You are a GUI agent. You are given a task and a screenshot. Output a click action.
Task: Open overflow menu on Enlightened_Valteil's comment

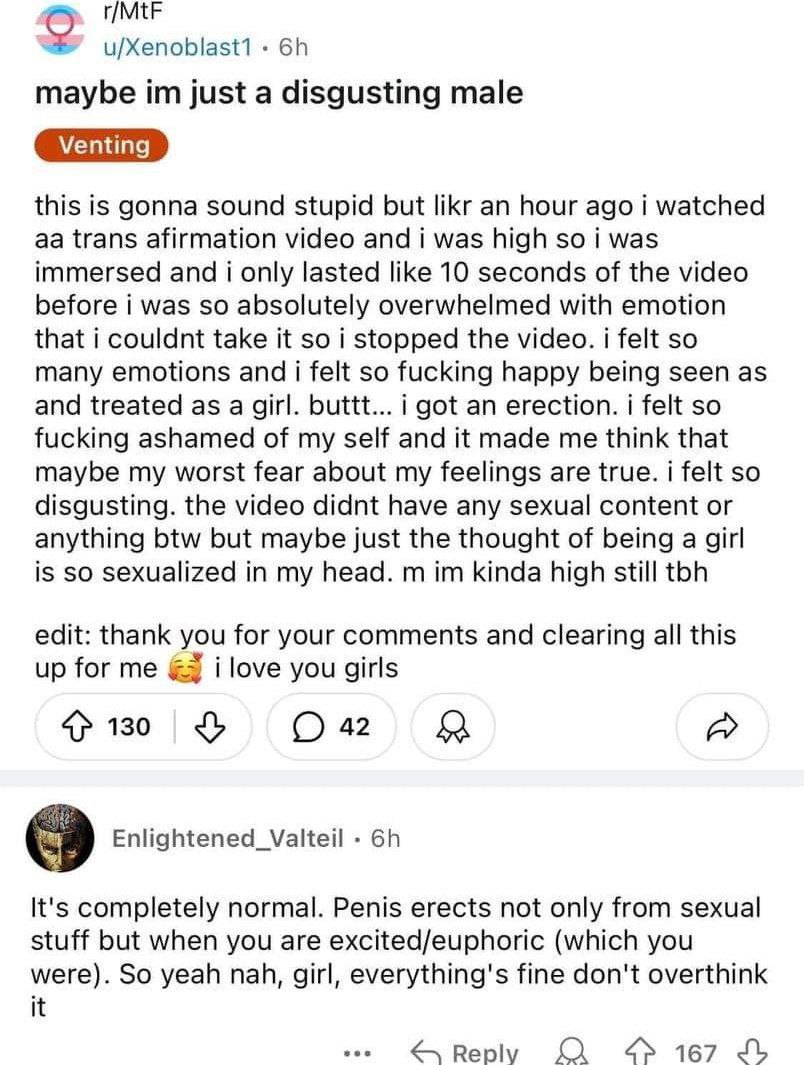coord(357,1052)
